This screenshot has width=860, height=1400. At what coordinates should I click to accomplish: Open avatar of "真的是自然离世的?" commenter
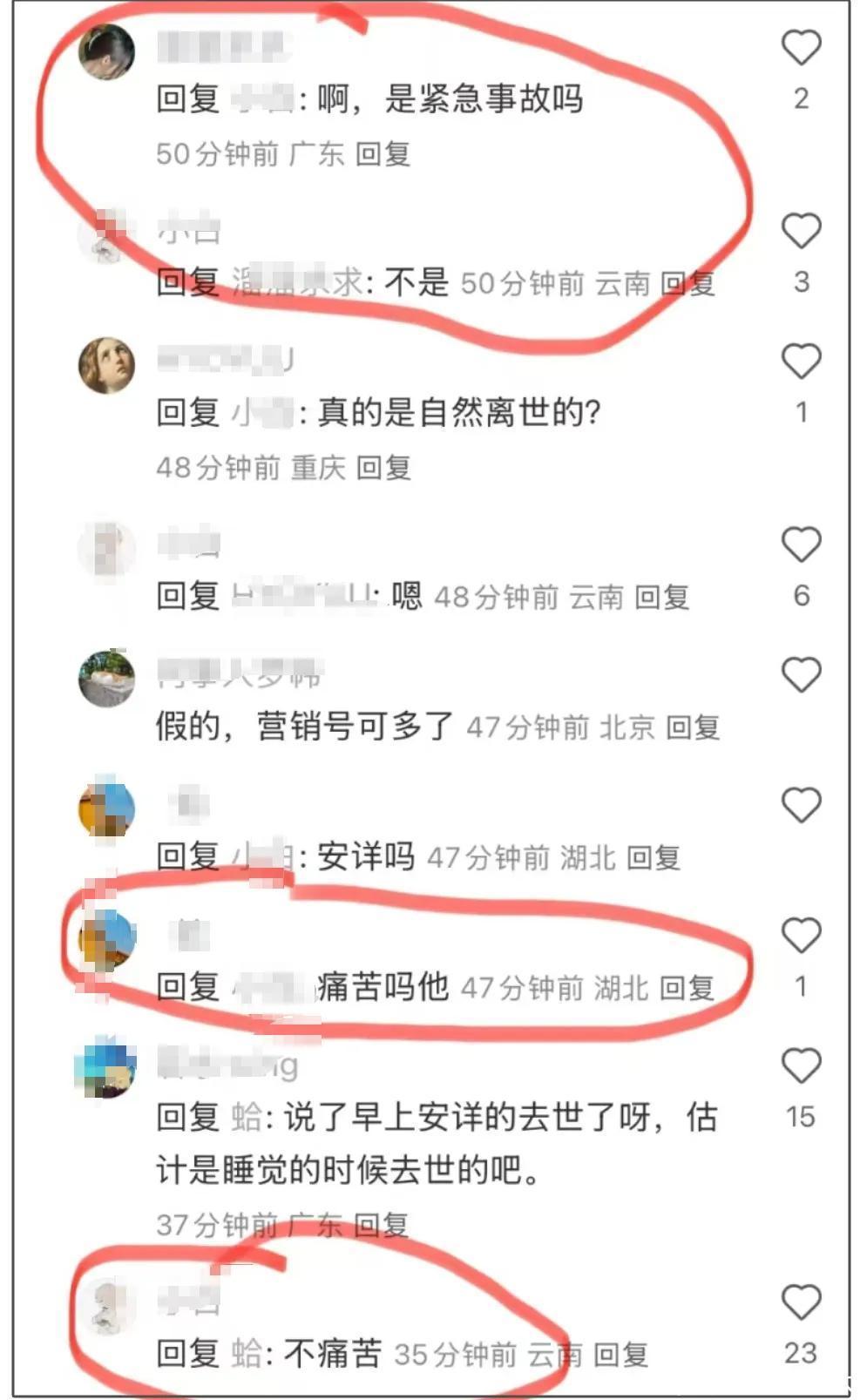tap(106, 365)
